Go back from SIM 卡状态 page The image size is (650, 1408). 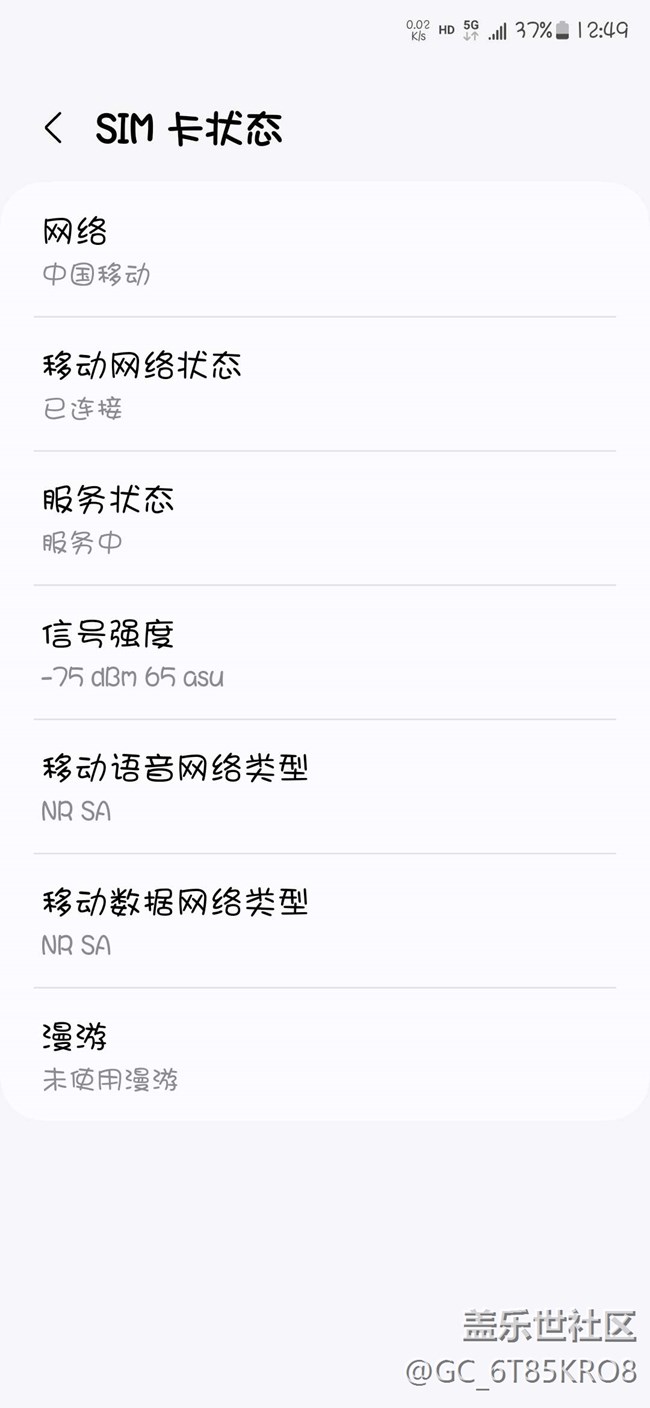point(53,128)
